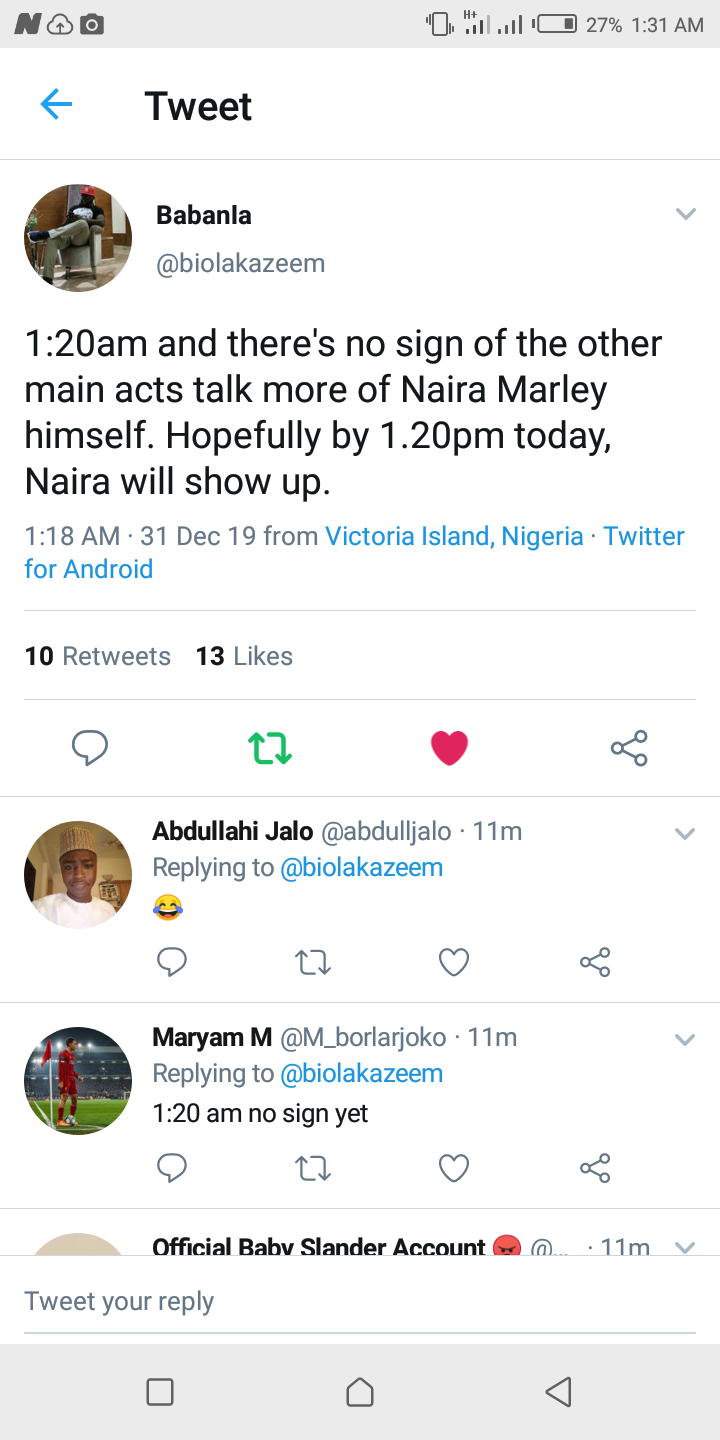View the 13 Likes list
Viewport: 720px width, 1440px height.
tap(244, 656)
